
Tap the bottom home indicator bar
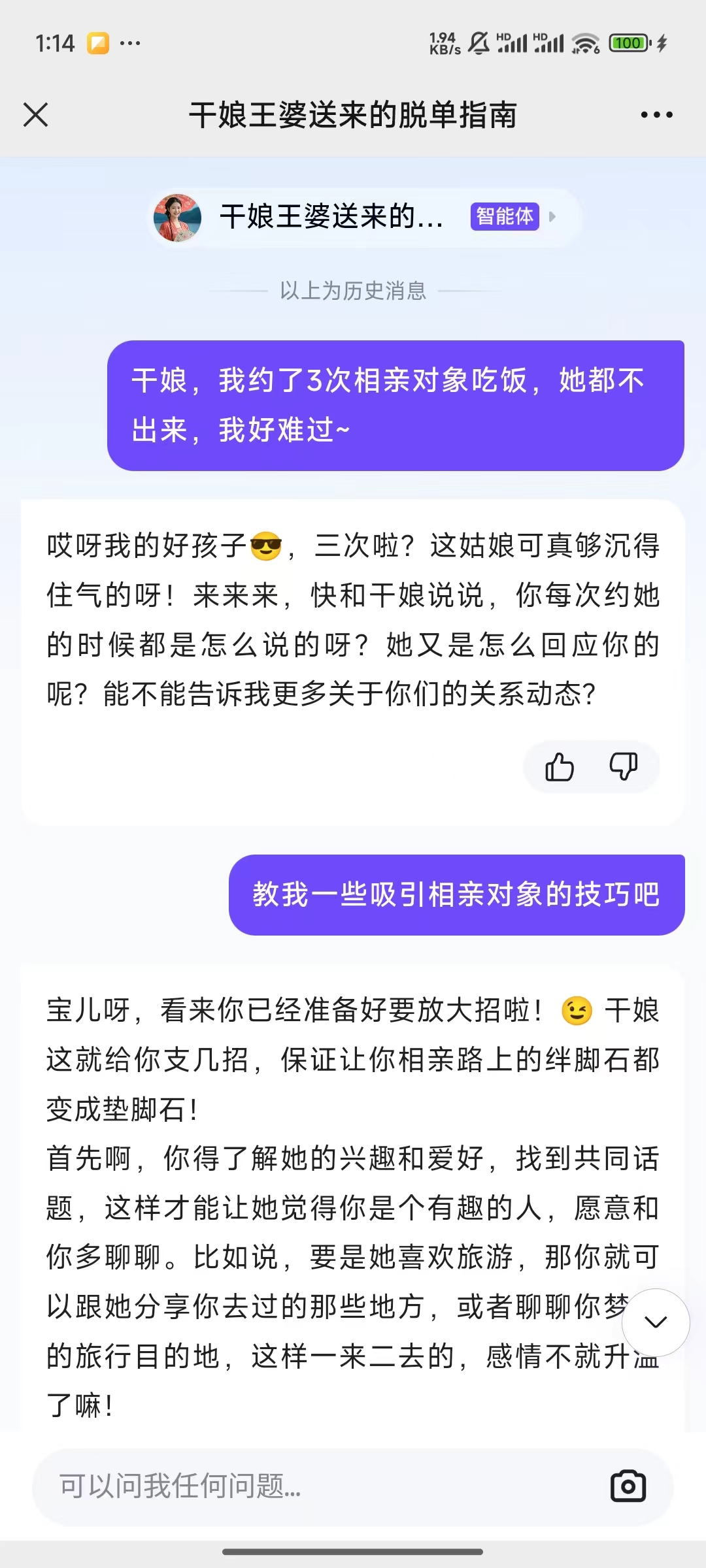tap(353, 1552)
